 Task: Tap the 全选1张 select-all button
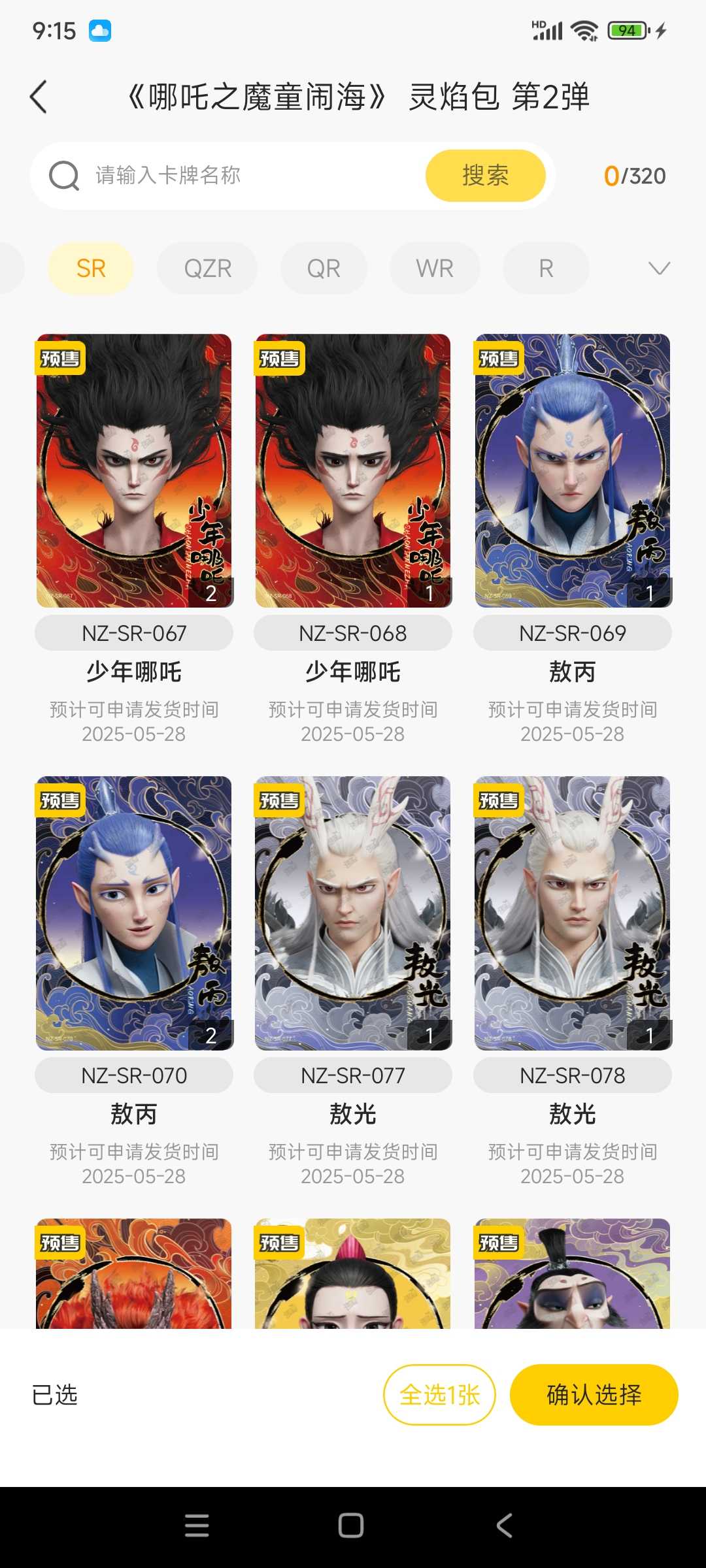tap(439, 1395)
